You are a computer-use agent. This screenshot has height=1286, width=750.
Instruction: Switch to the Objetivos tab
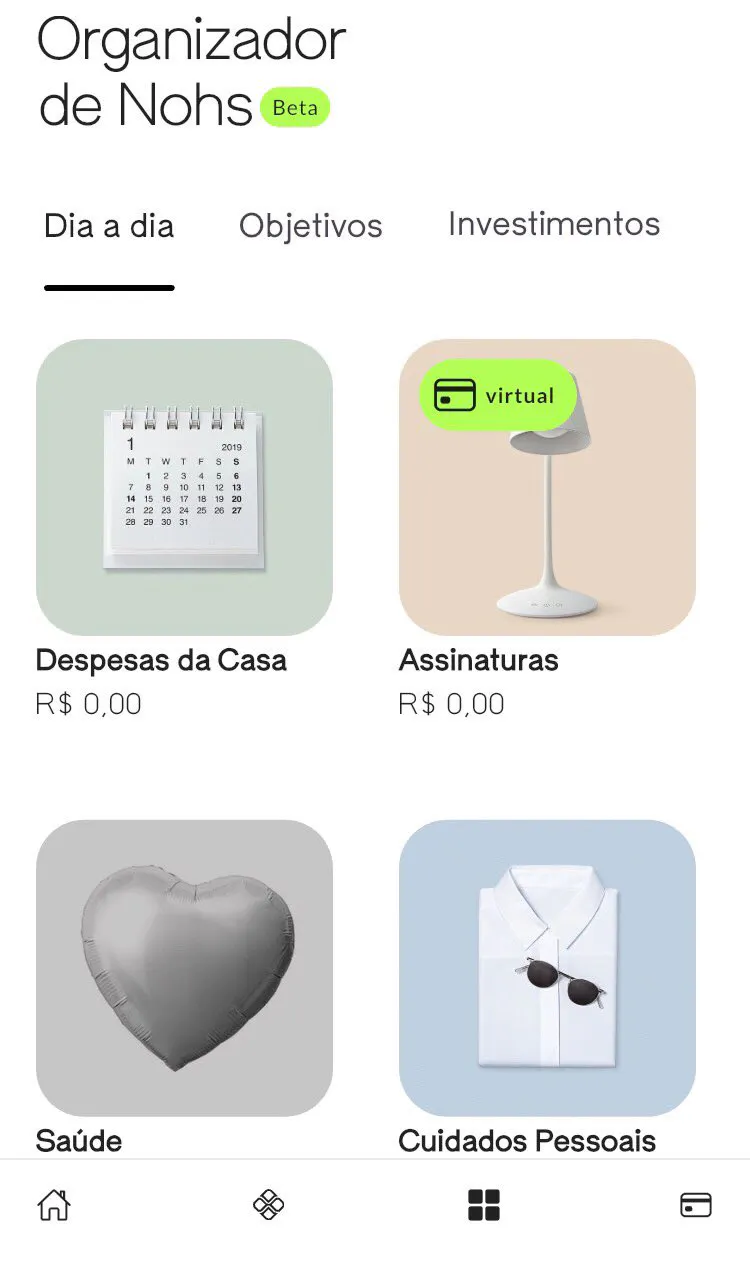click(310, 226)
